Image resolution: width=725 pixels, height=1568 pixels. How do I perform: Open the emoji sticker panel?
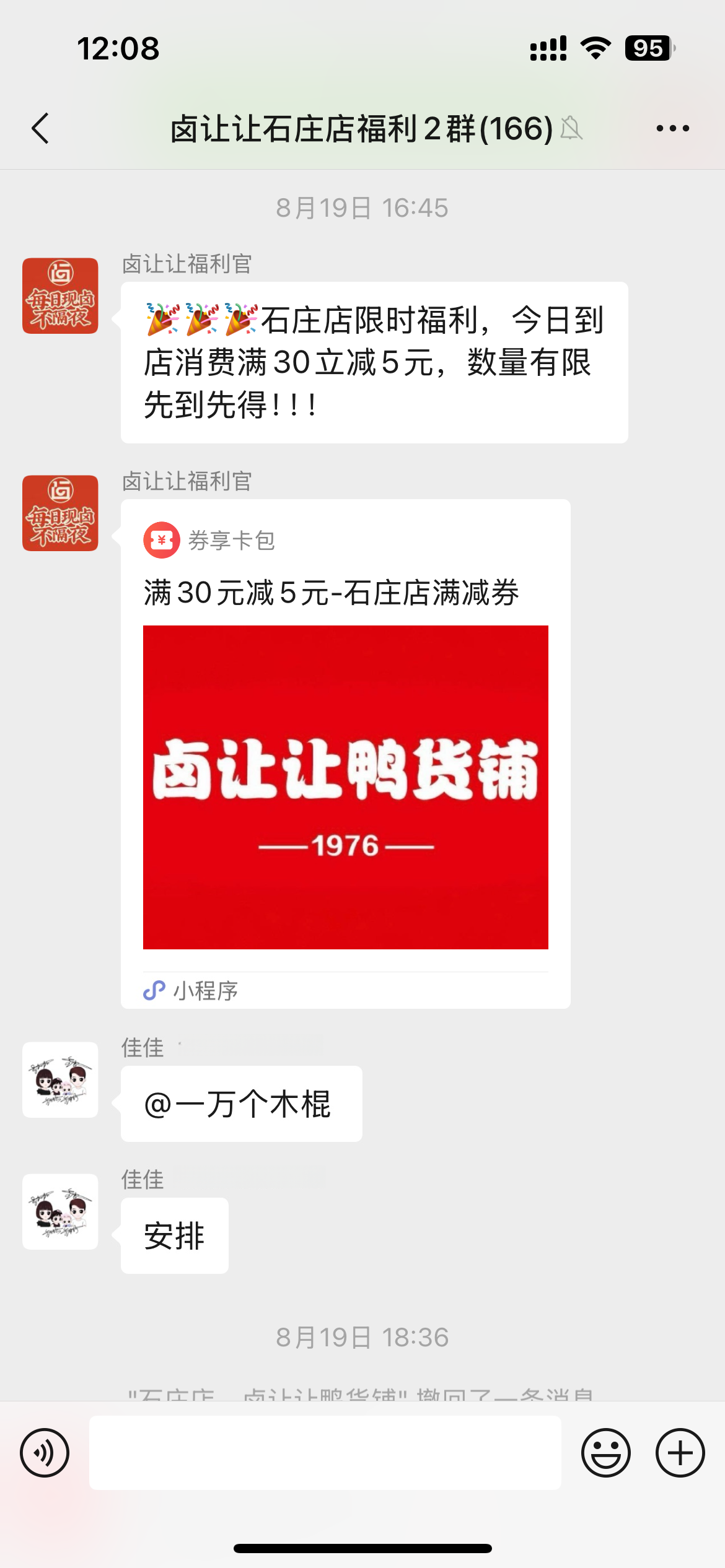[x=605, y=1452]
